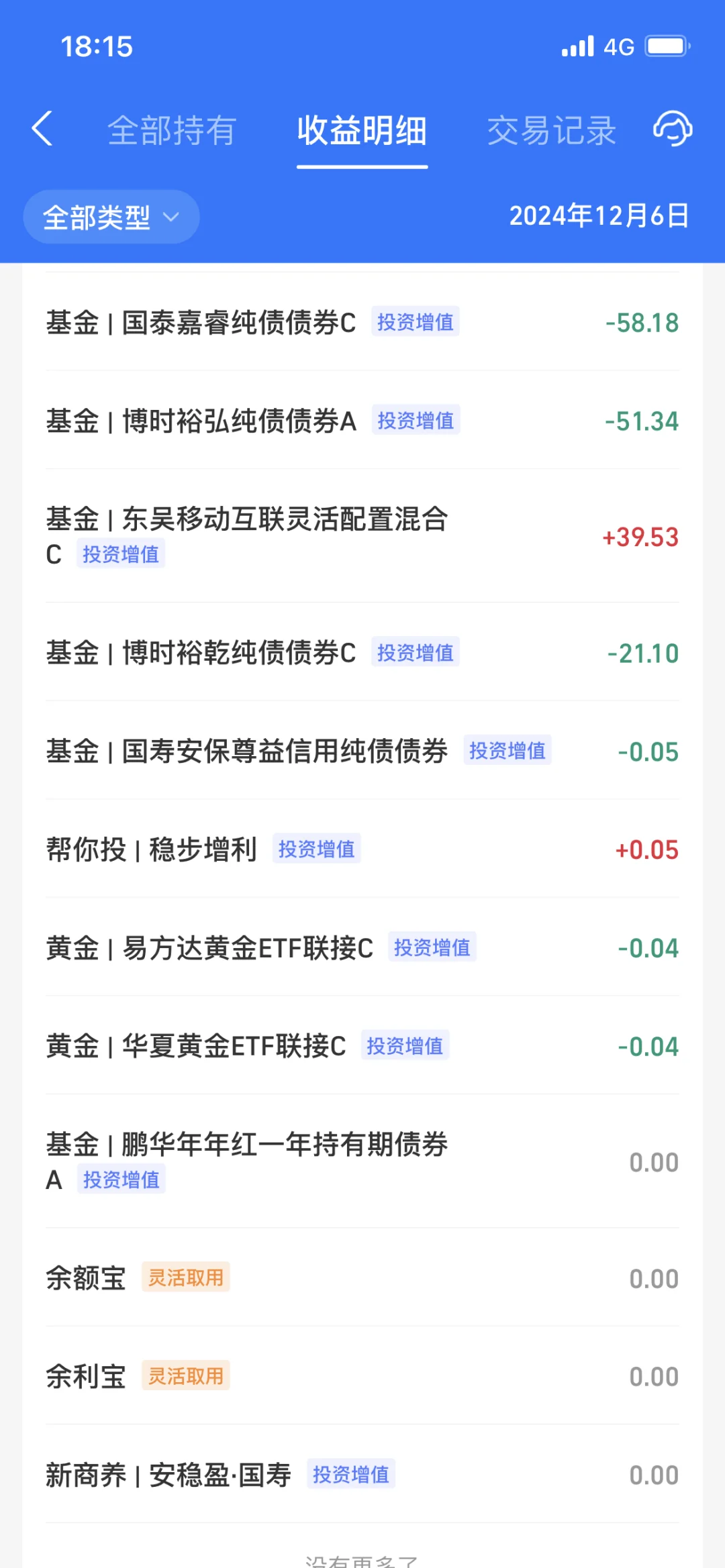
Task: Tap the 投资增值 tag on 华夏黄金ETF联接C
Action: (x=405, y=1045)
